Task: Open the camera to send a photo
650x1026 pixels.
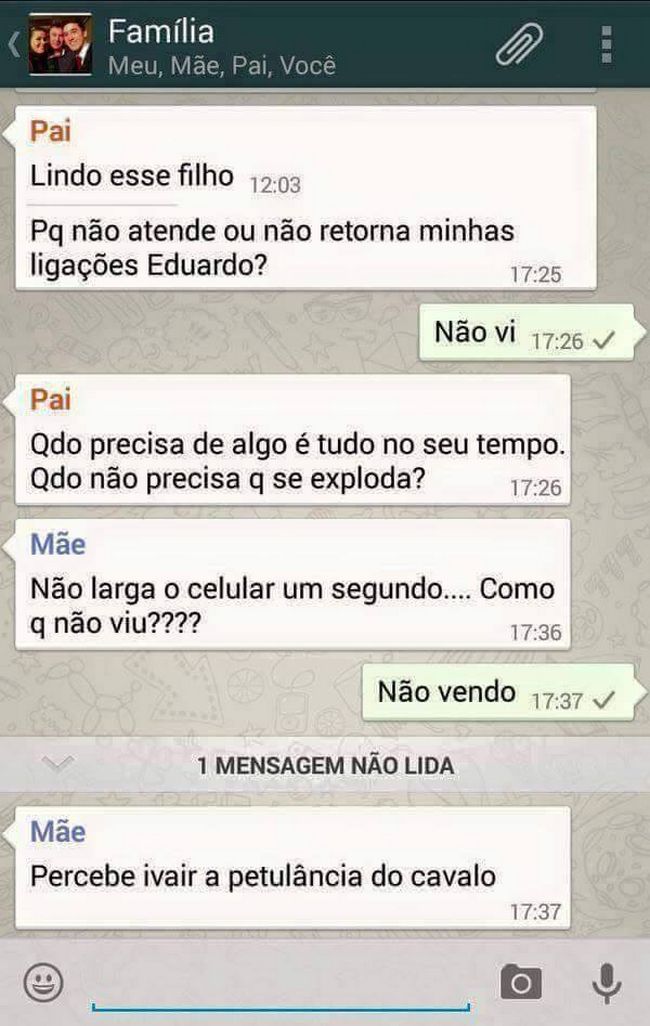Action: click(521, 982)
